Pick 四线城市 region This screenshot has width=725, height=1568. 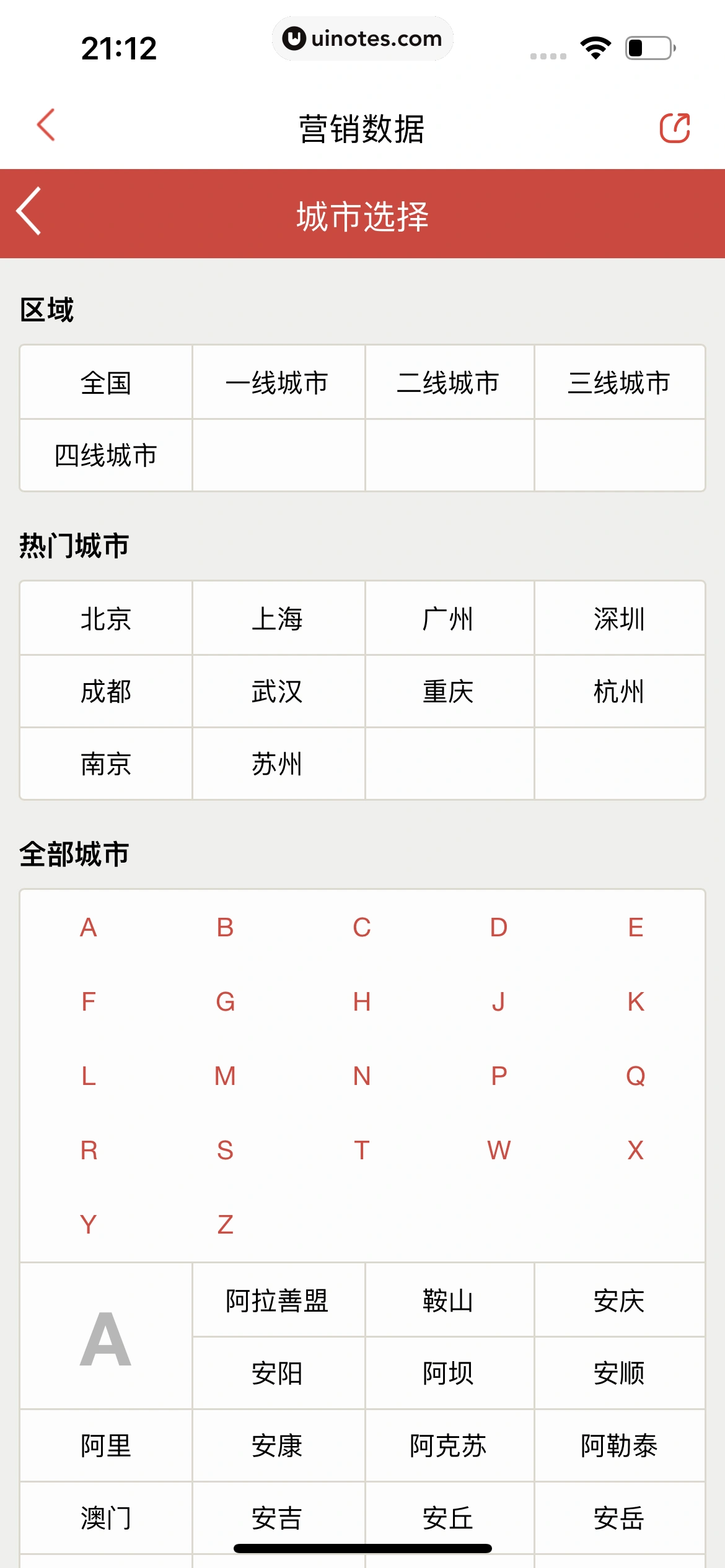coord(106,456)
